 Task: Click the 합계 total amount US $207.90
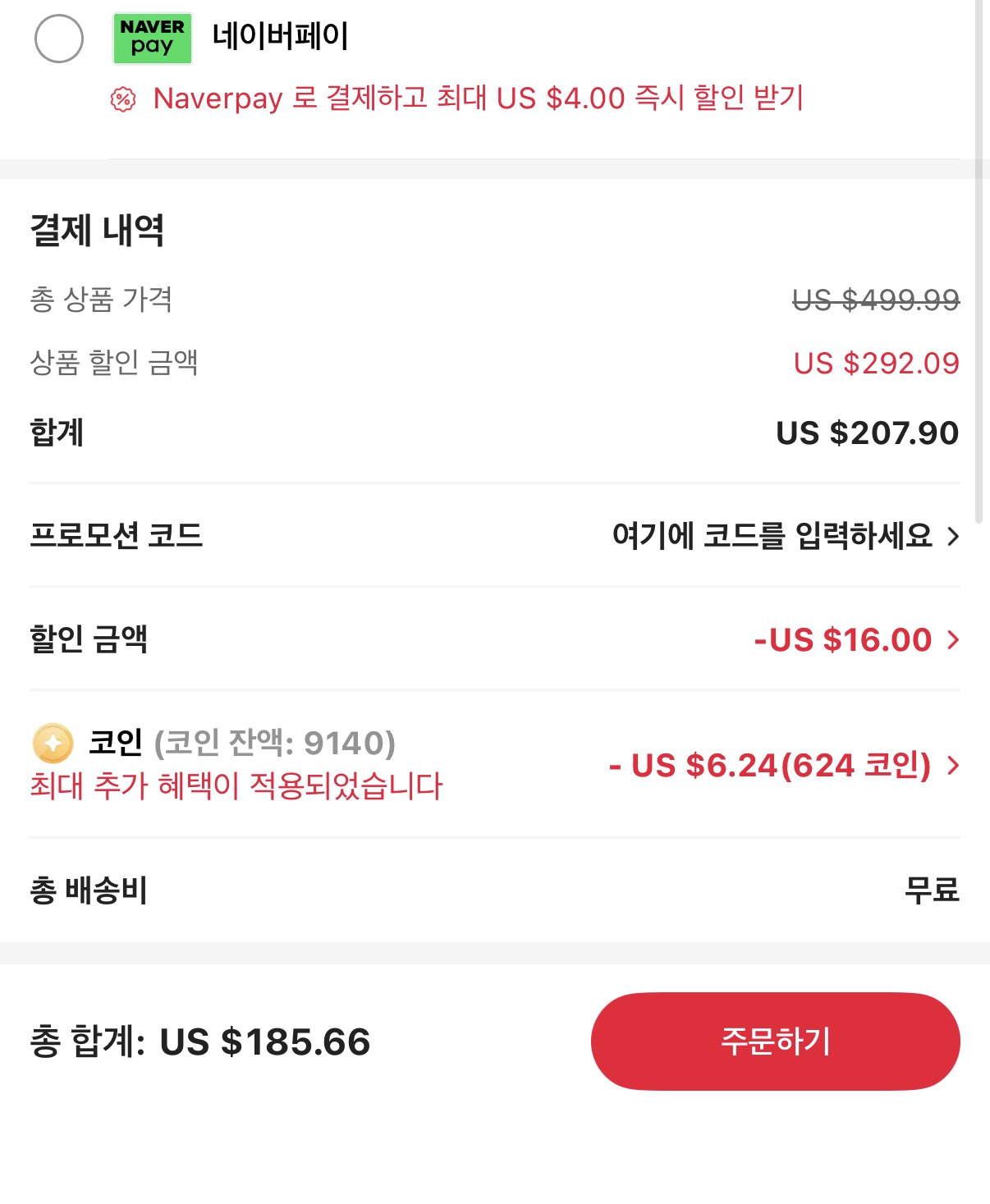[x=869, y=431]
